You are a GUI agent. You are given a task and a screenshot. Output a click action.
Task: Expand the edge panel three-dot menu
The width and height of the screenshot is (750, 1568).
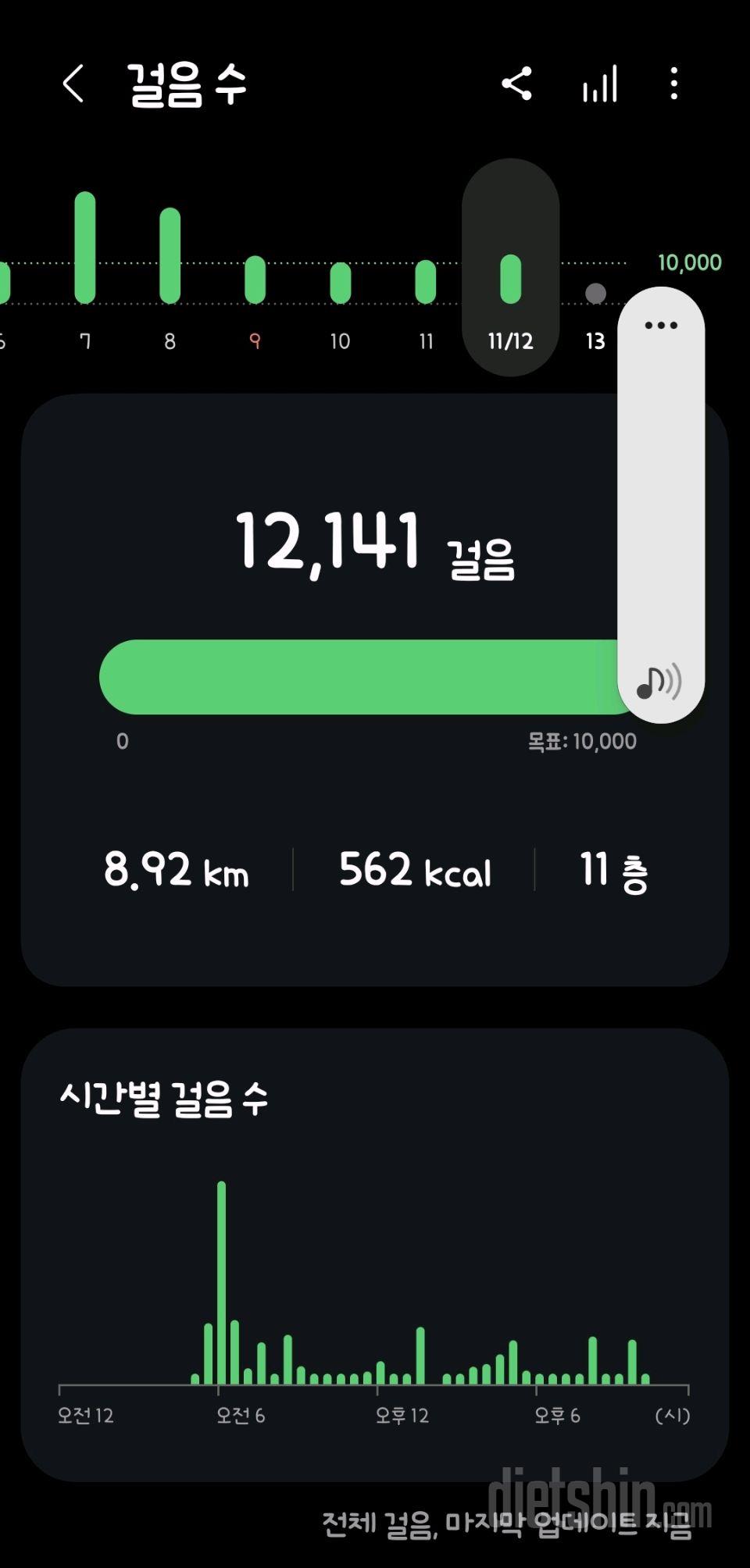pyautogui.click(x=661, y=326)
